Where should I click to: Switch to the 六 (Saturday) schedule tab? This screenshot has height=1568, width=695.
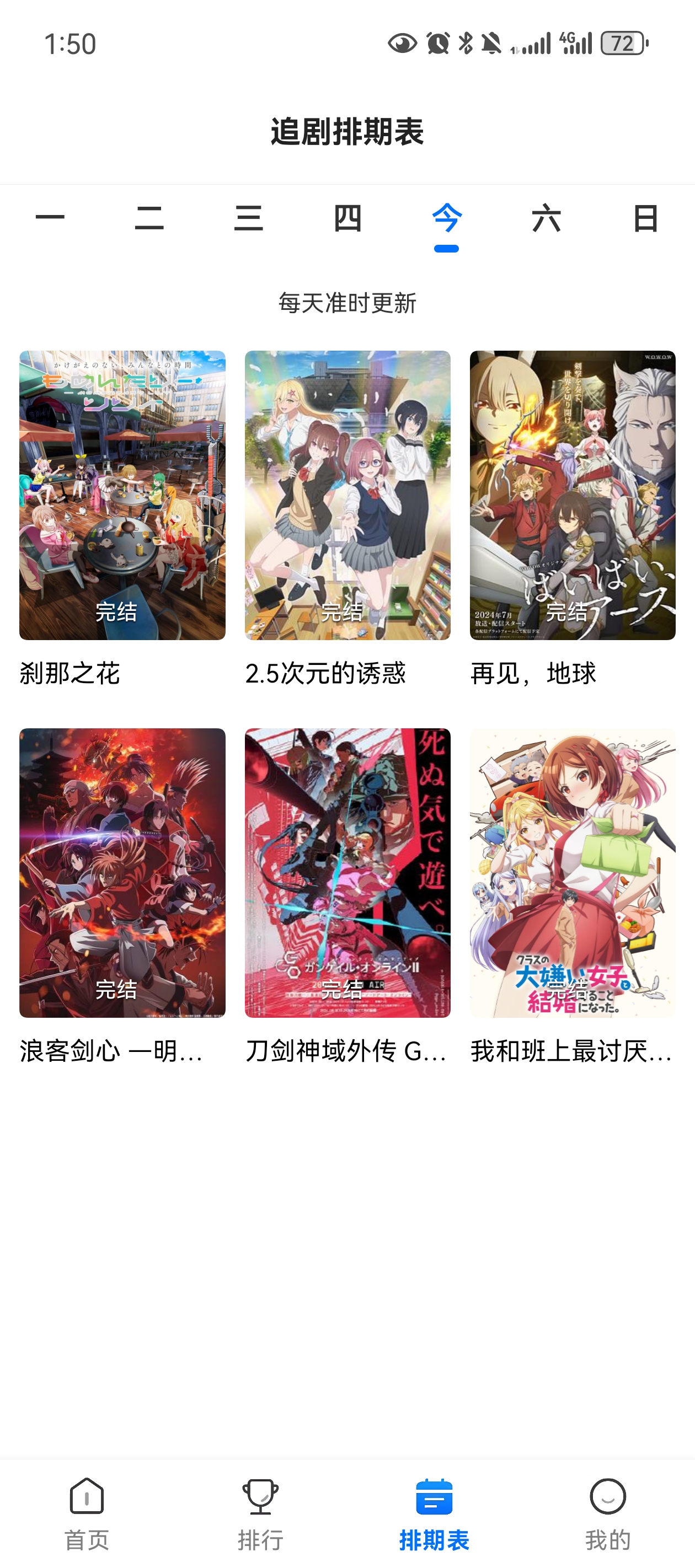pyautogui.click(x=547, y=218)
